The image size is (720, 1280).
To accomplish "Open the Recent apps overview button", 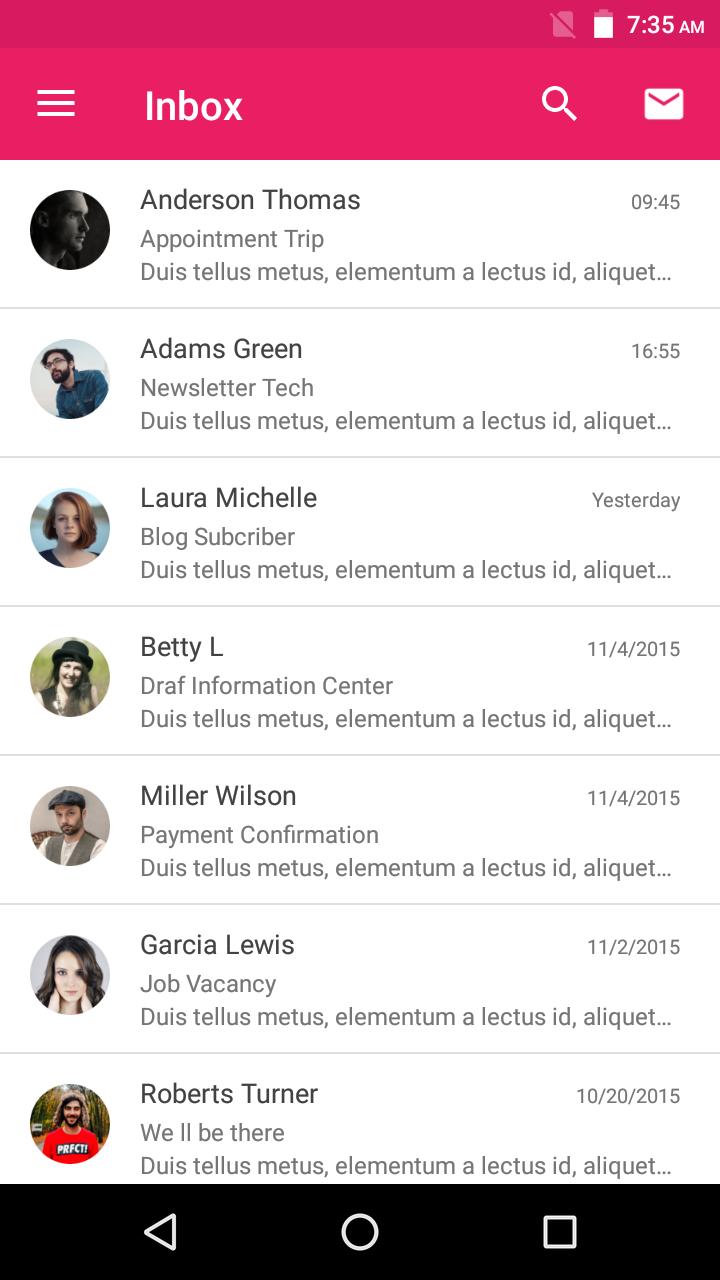I will [x=560, y=1232].
